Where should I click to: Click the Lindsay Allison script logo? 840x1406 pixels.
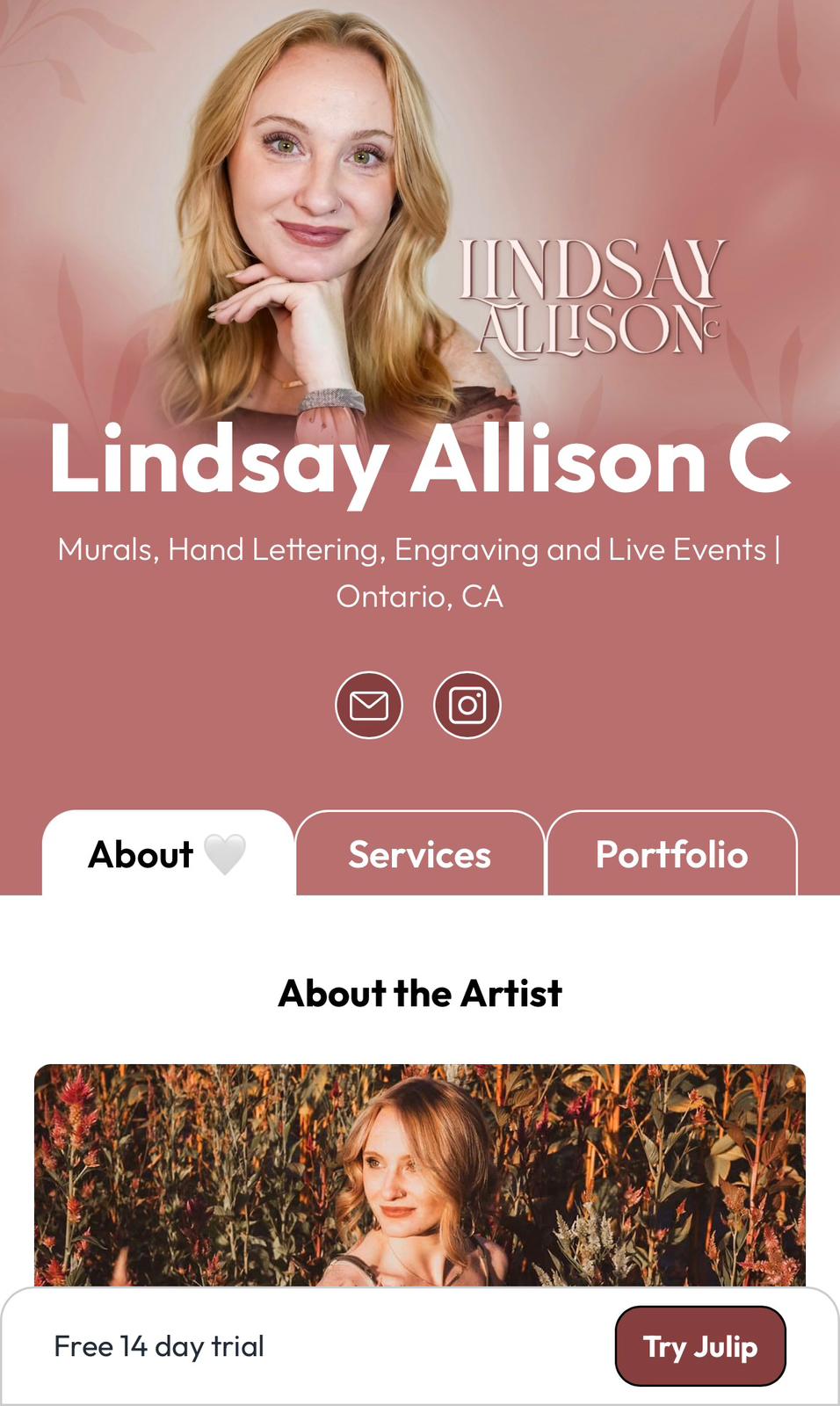point(590,290)
